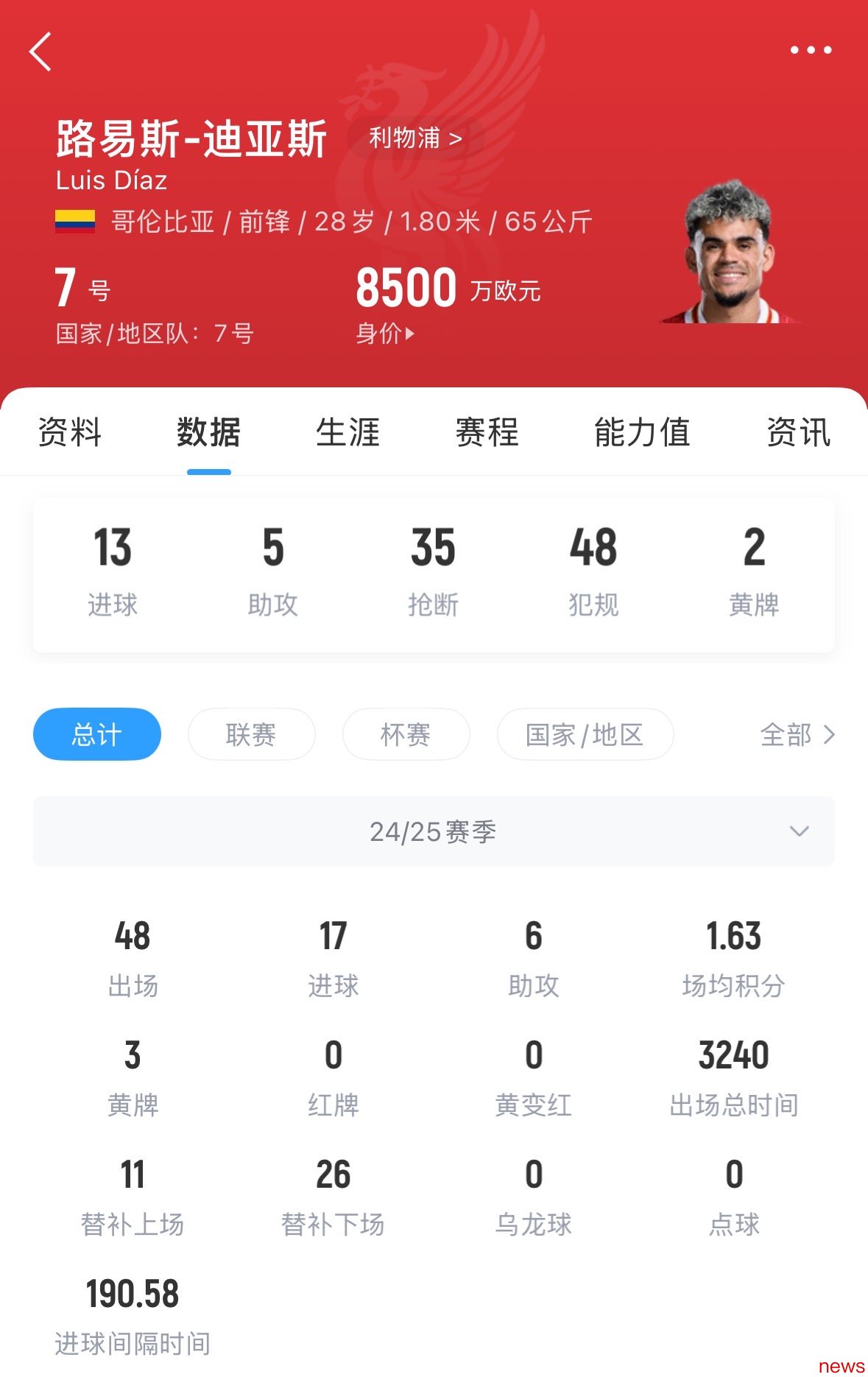Switch to the 生涯 tab
This screenshot has width=868, height=1377.
[x=347, y=432]
